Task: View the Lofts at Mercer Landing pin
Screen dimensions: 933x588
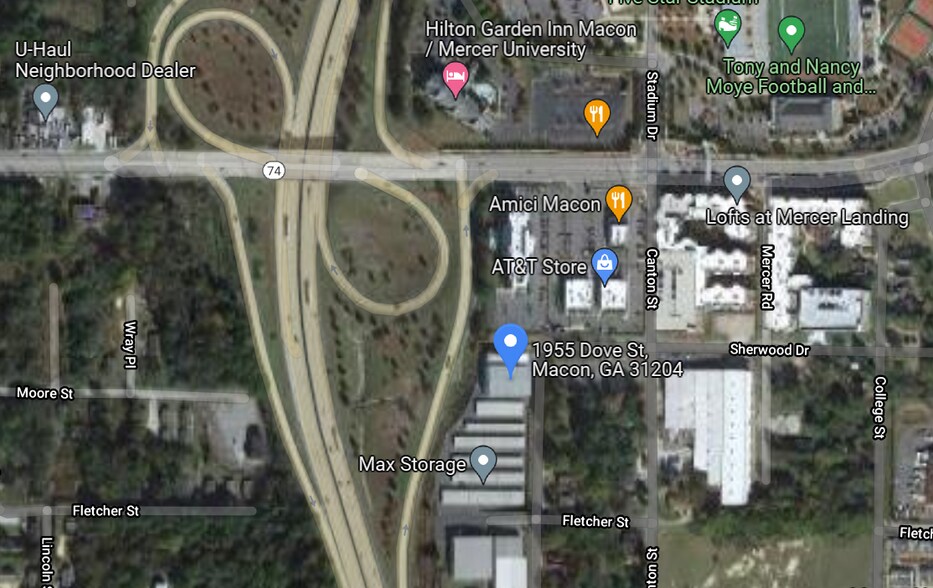Action: coord(736,182)
